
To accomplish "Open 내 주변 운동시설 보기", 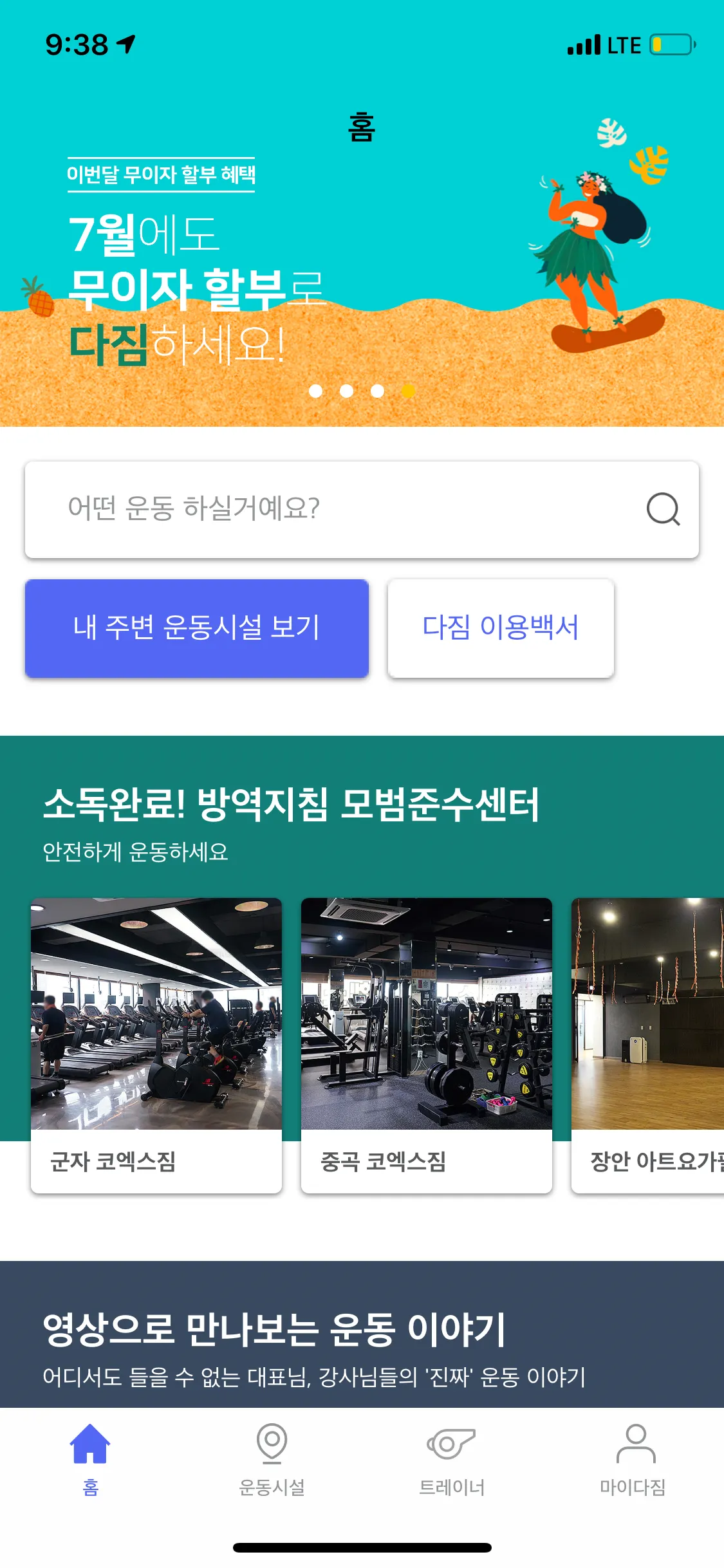I will (x=197, y=628).
